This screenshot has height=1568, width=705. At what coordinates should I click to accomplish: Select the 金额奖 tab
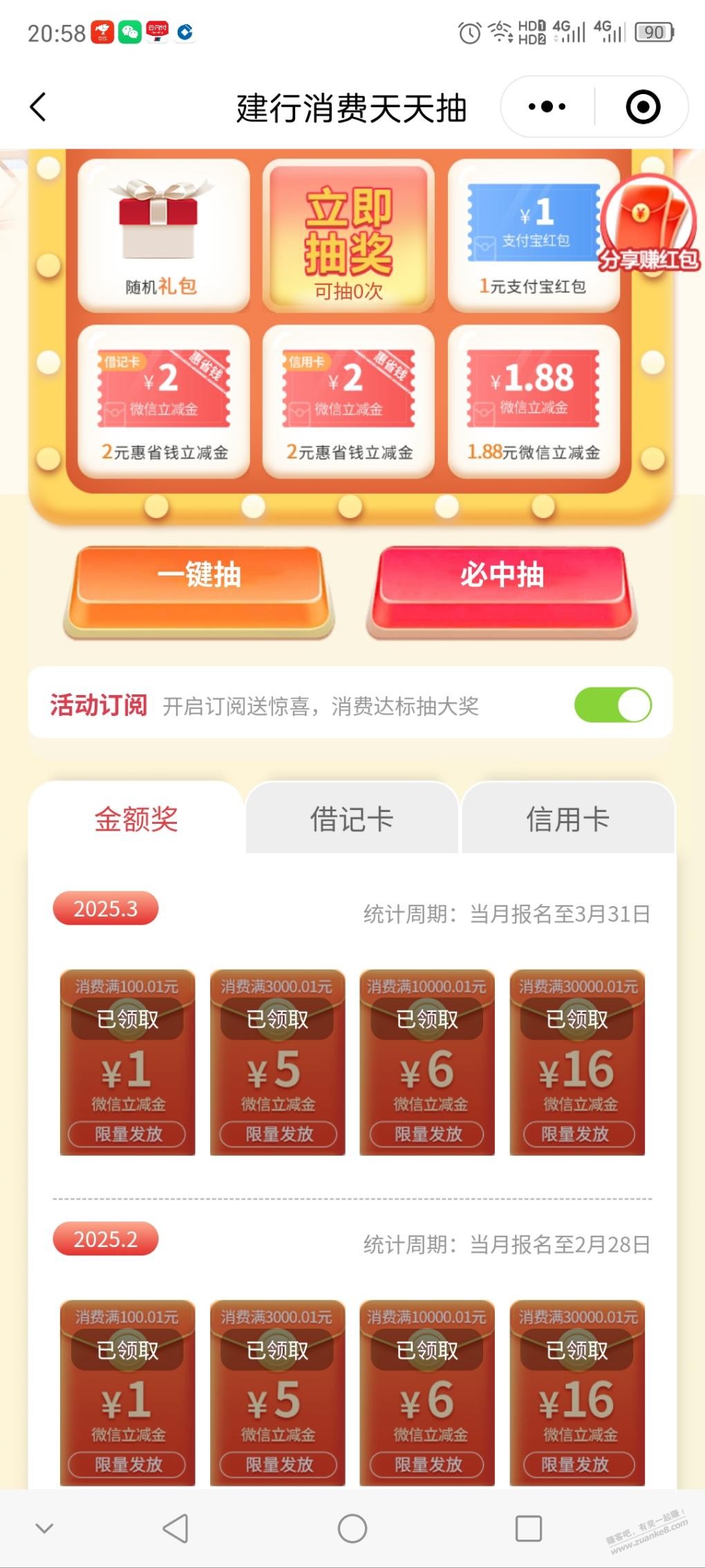(x=136, y=820)
